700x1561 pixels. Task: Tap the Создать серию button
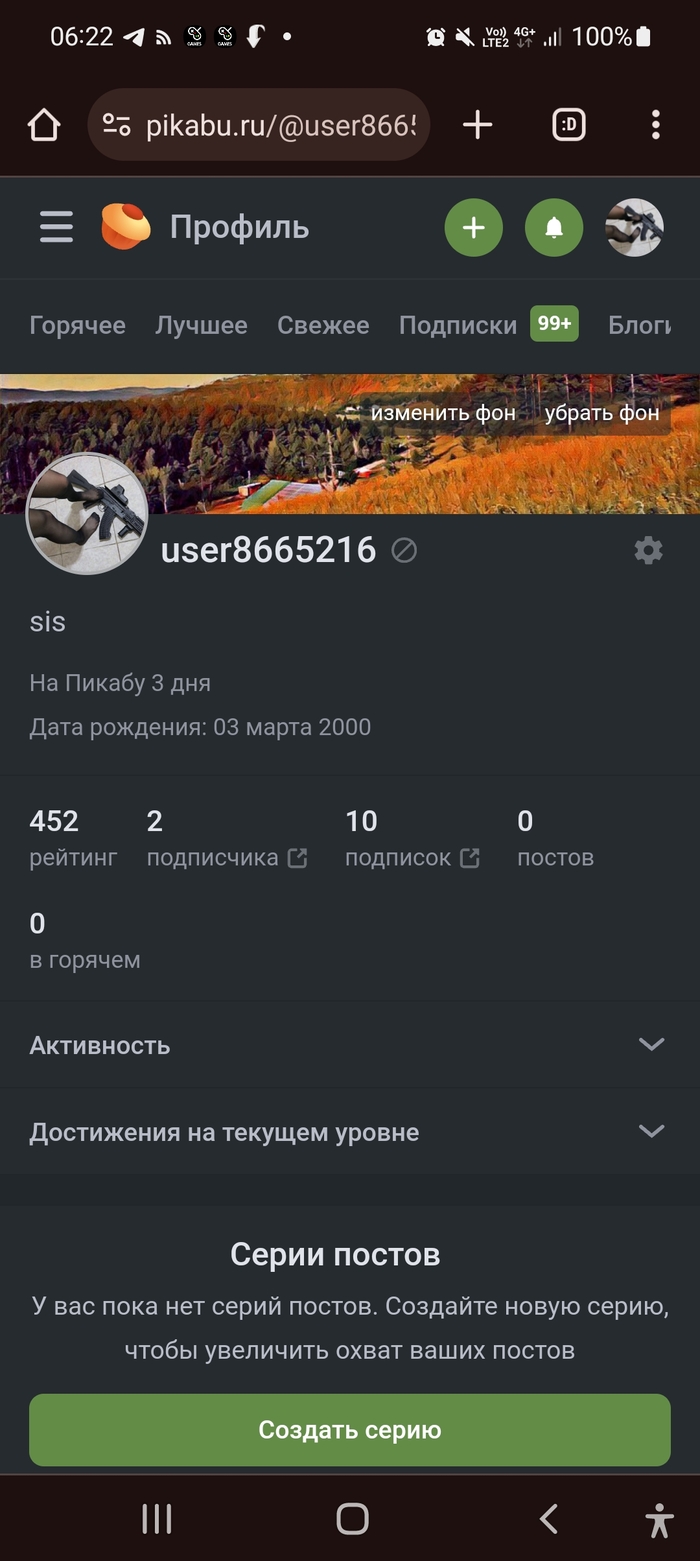pos(350,1430)
